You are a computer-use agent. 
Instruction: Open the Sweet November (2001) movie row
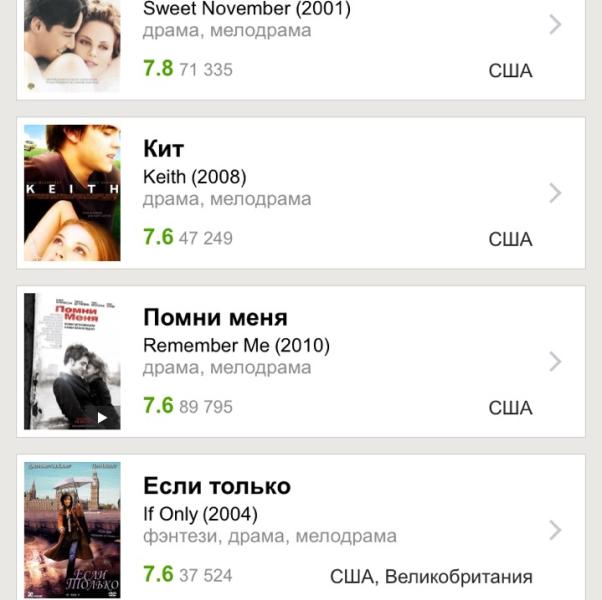tap(301, 50)
